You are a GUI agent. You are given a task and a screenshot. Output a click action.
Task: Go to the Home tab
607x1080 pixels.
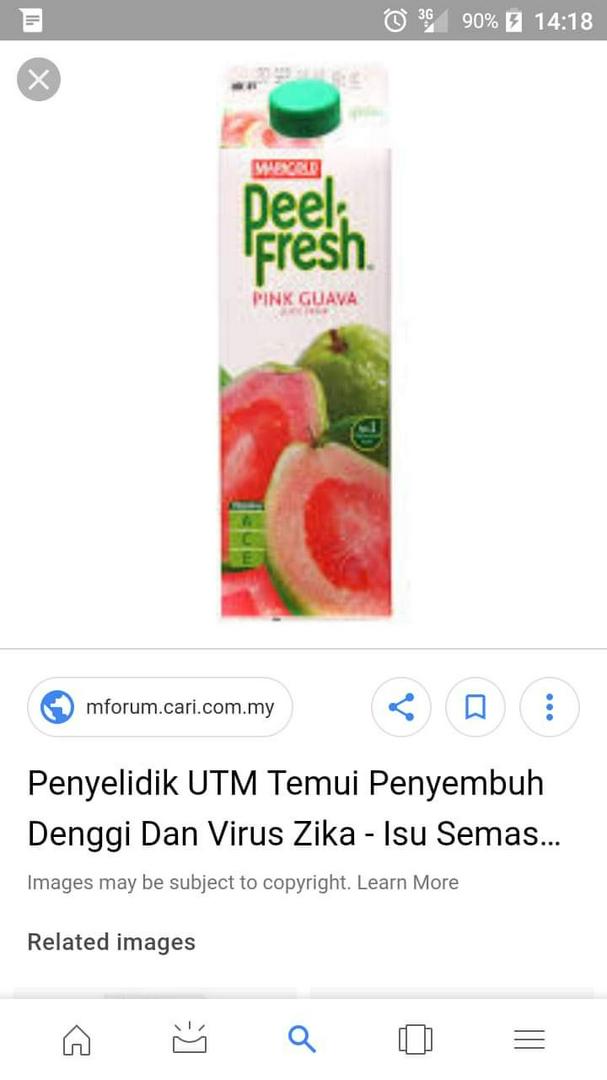pos(76,1040)
